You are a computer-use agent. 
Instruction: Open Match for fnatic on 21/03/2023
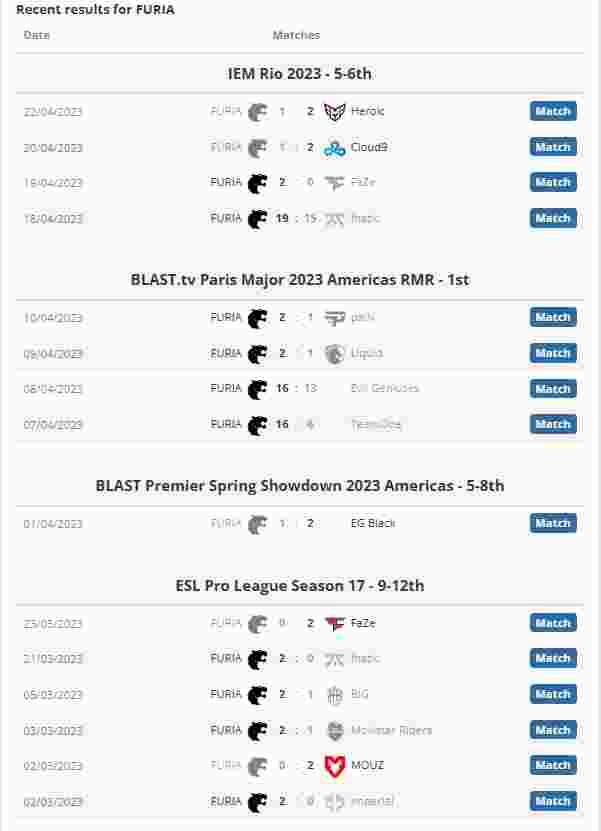click(x=553, y=658)
